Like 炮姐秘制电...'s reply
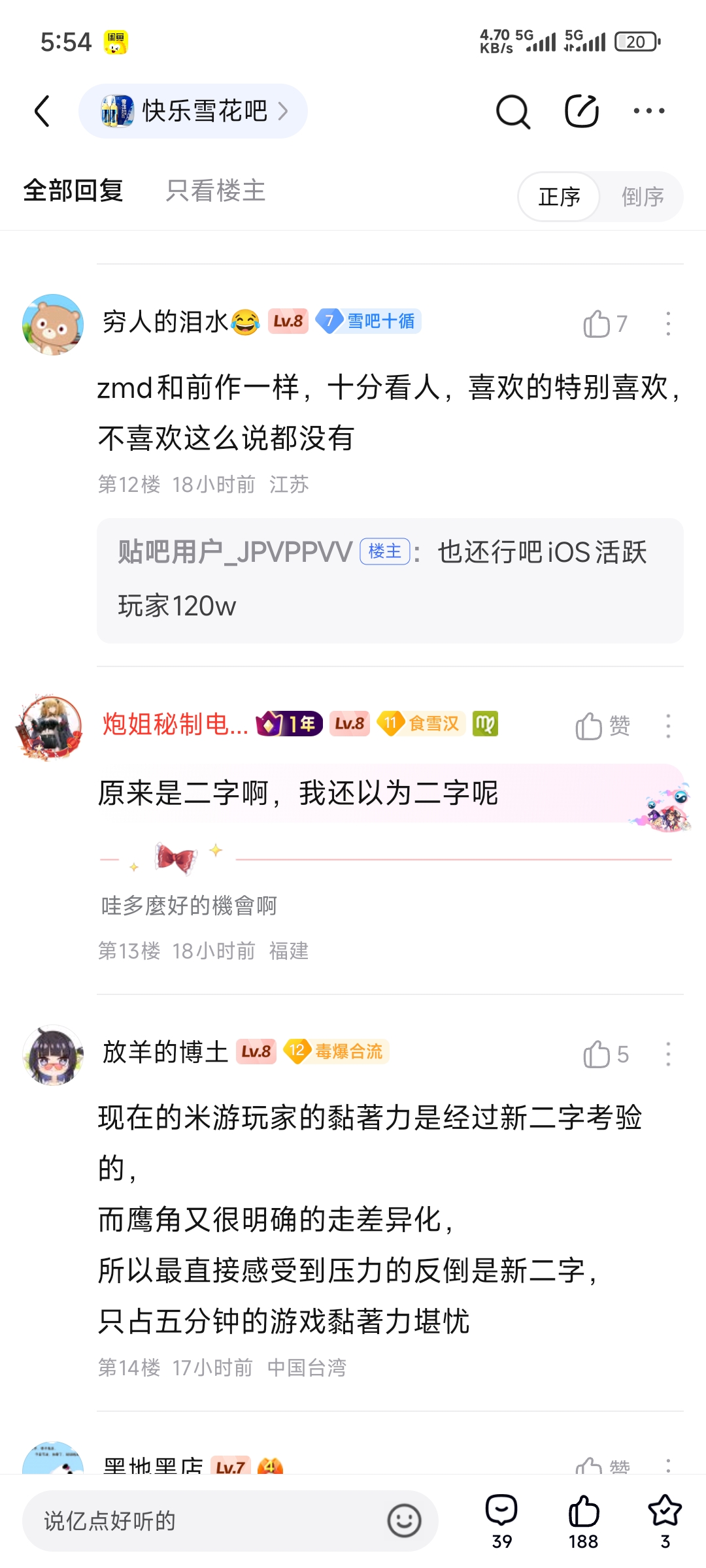Screen dimensions: 706x1568 click(589, 726)
